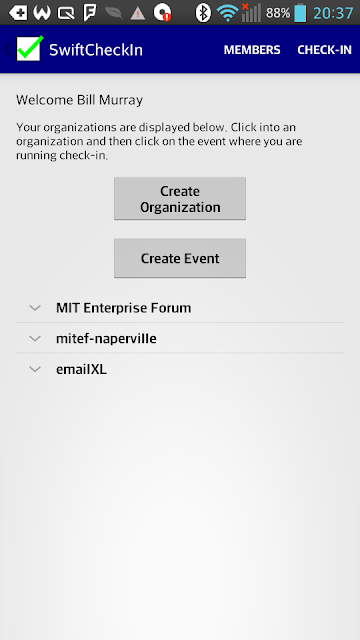Viewport: 360px width, 640px height.
Task: Open the CHECK-IN action in the app bar
Action: (x=324, y=50)
